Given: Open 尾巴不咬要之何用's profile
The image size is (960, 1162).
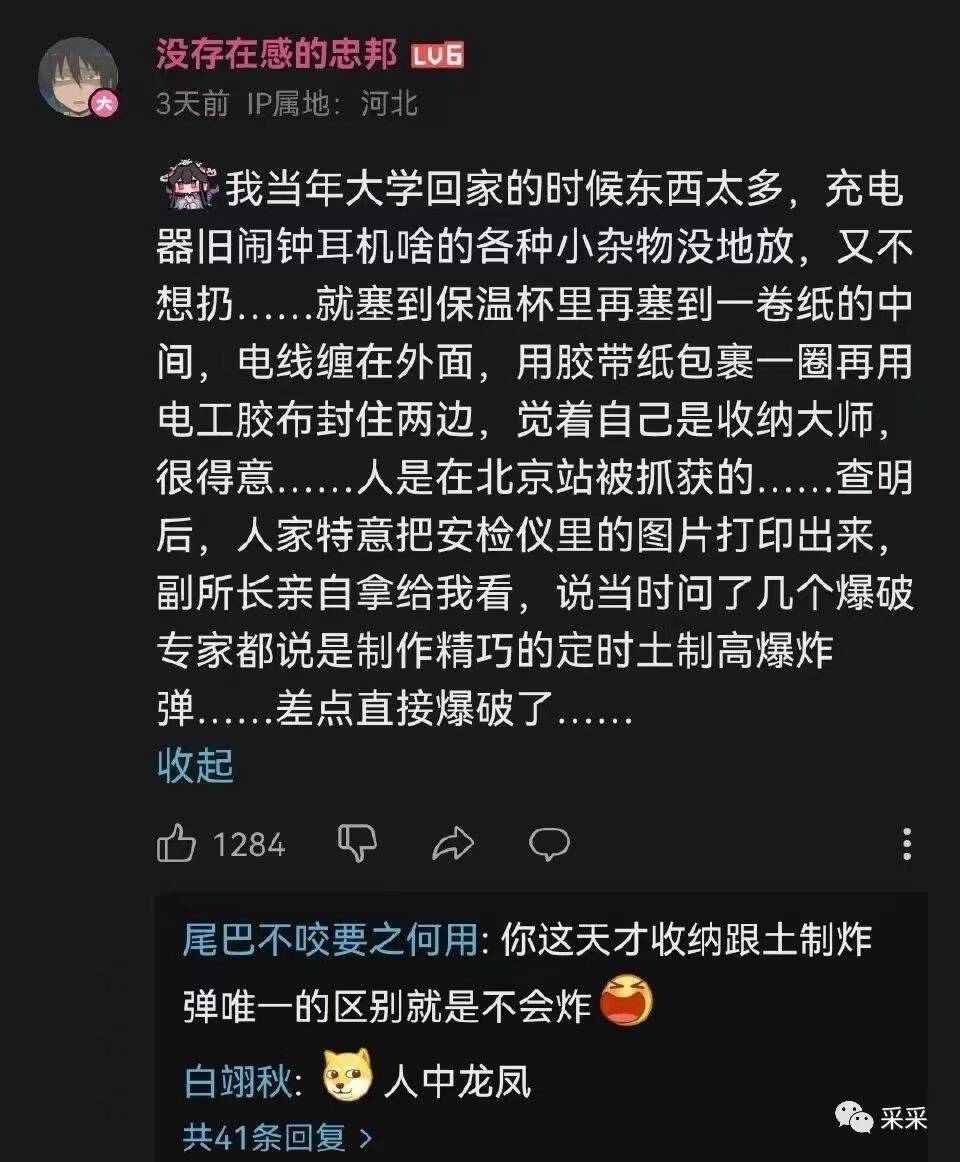Looking at the screenshot, I should pos(330,941).
